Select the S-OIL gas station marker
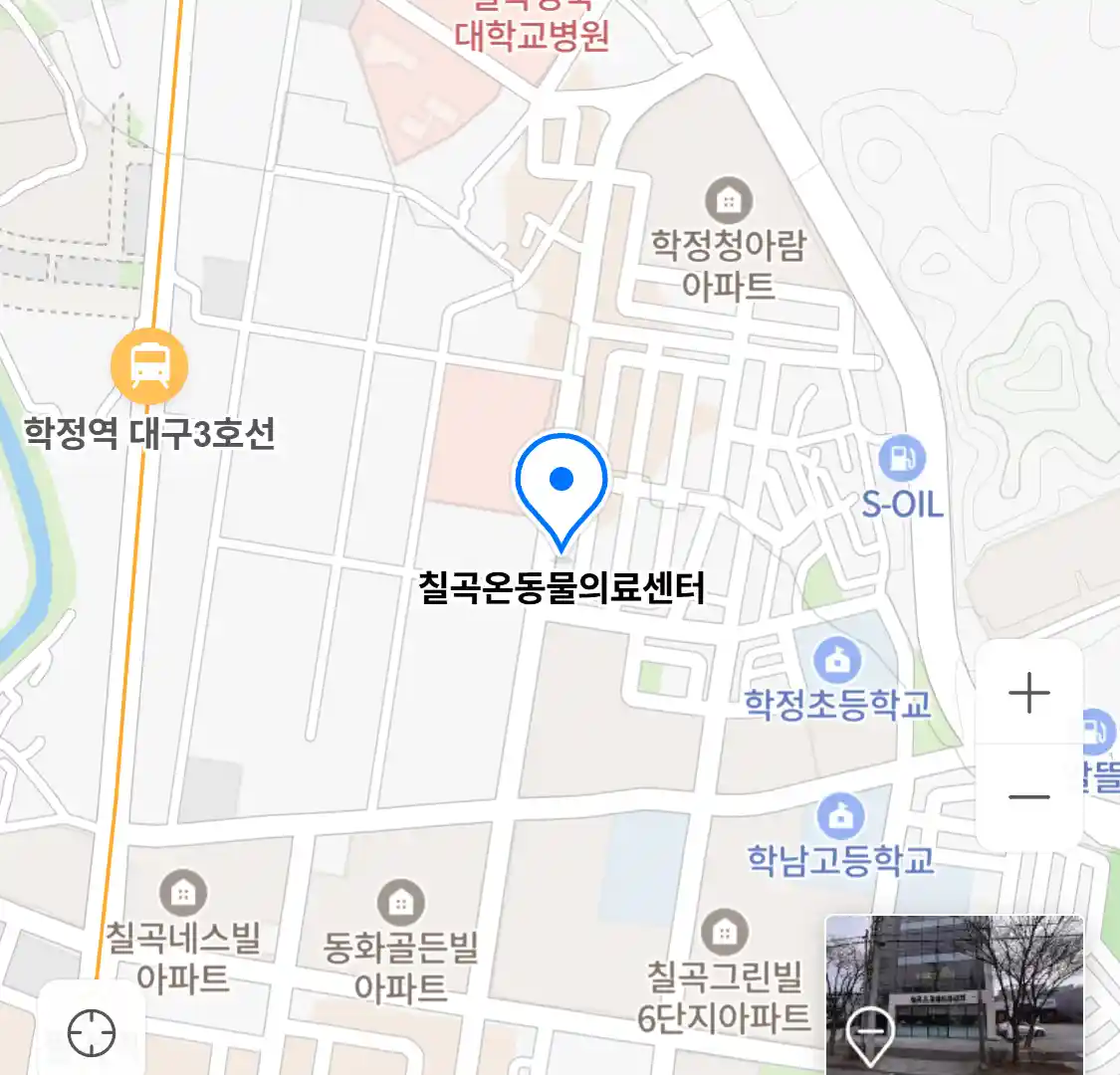This screenshot has height=1075, width=1120. click(902, 460)
